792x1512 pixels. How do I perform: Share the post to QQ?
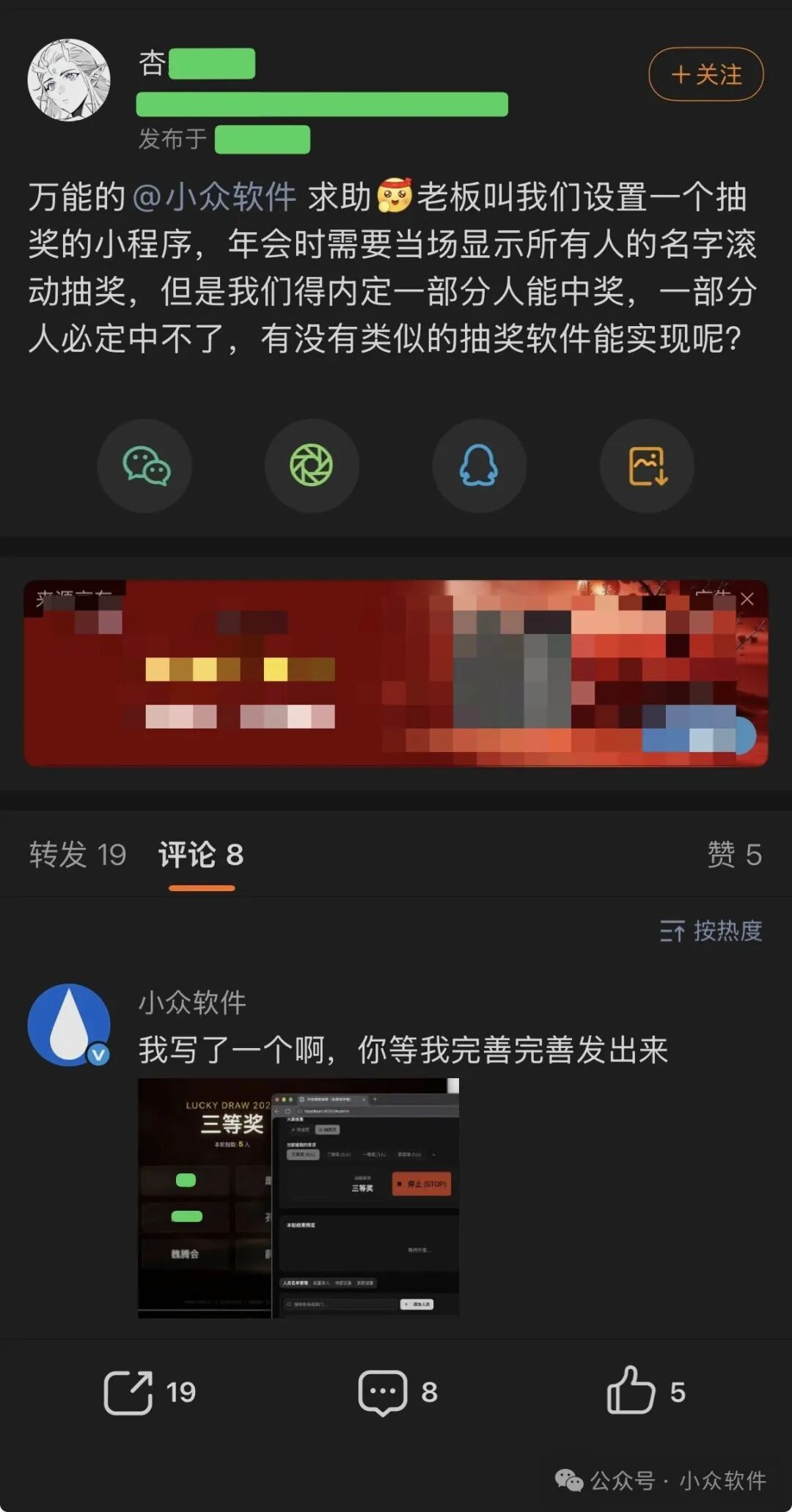pyautogui.click(x=480, y=466)
